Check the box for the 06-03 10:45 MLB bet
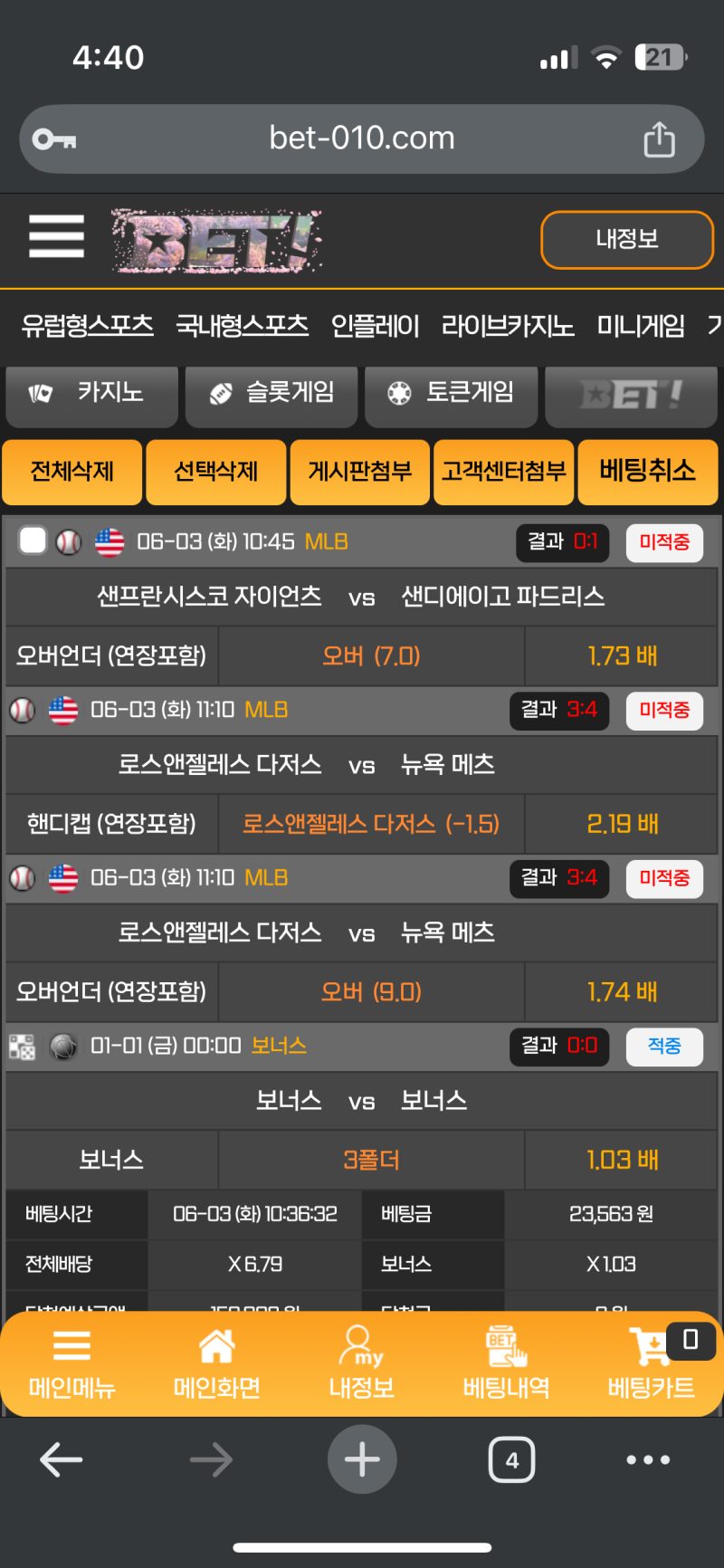 33,540
